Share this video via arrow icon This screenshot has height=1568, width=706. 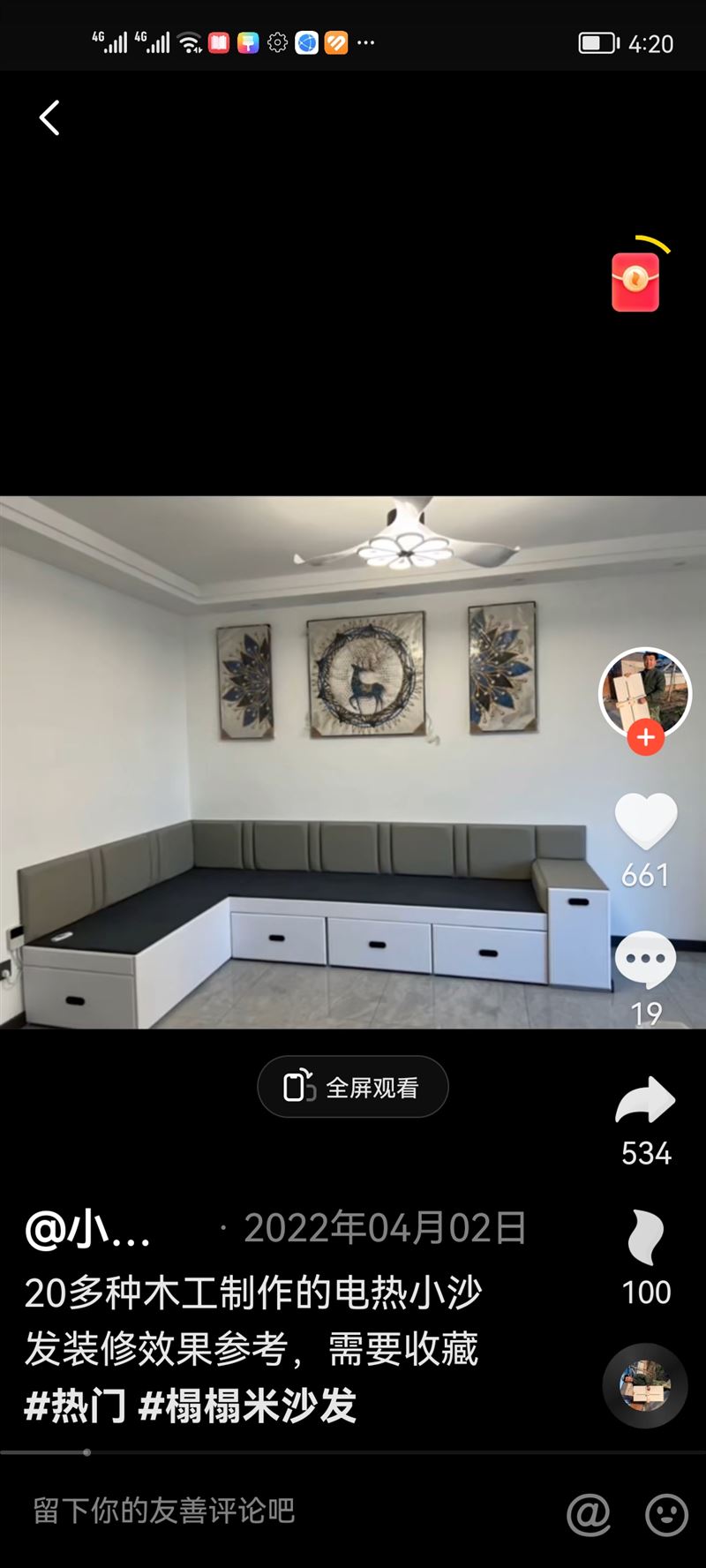645,1100
